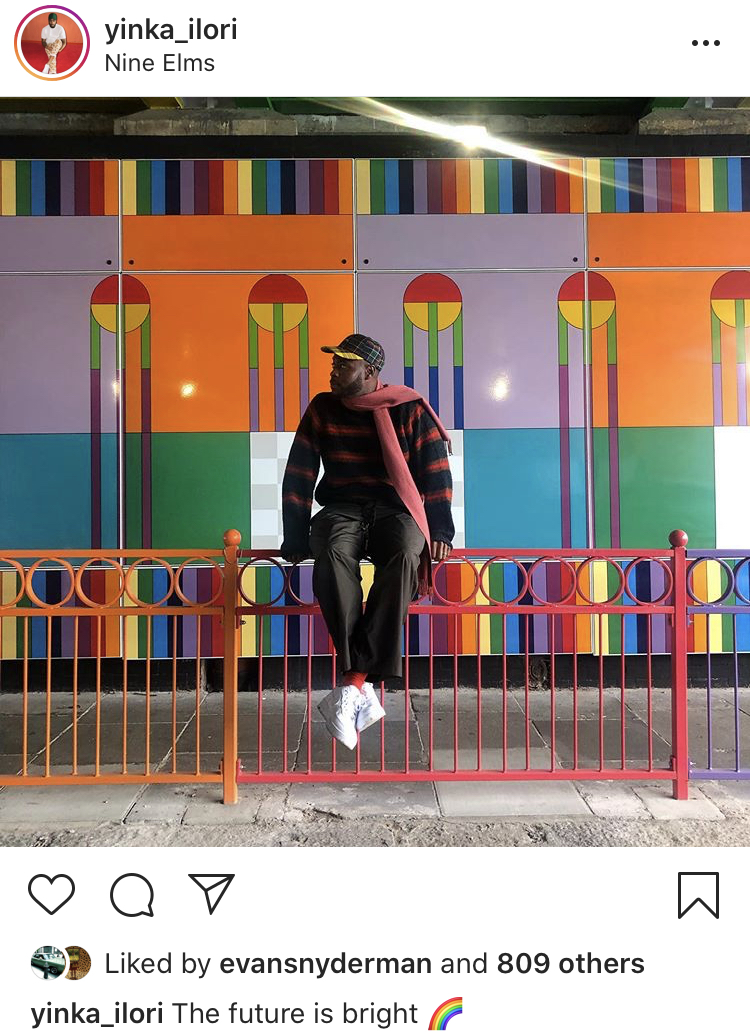This screenshot has width=750, height=1032.
Task: Open the post's three-dot options menu
Action: [x=705, y=43]
